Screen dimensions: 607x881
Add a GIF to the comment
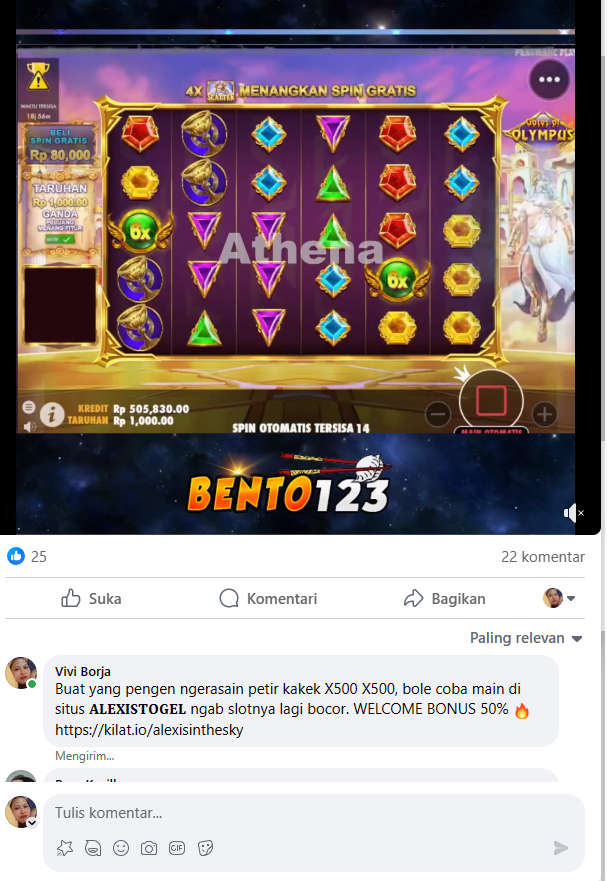tap(177, 848)
